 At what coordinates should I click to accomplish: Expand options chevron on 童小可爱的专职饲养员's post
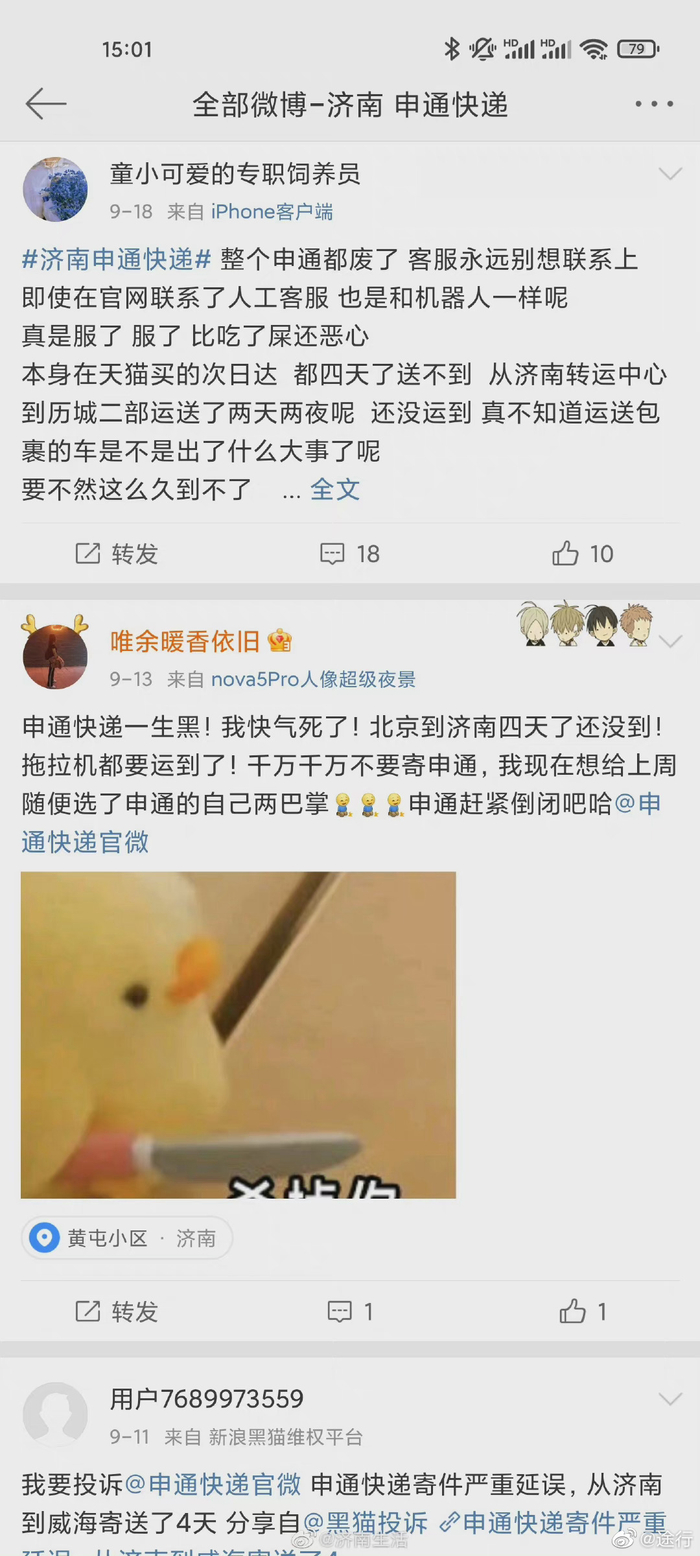click(x=670, y=174)
